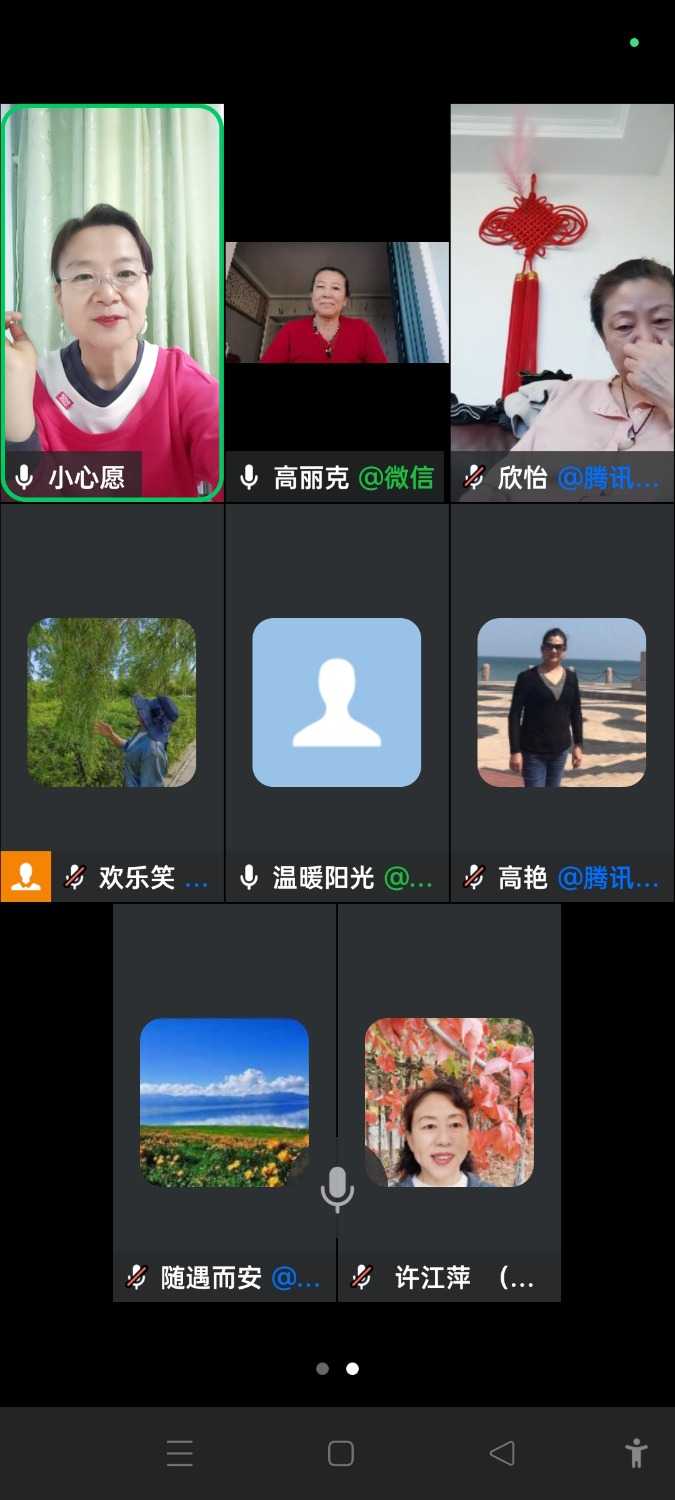This screenshot has width=675, height=1500.
Task: Select 高丽克's video tile
Action: point(337,302)
